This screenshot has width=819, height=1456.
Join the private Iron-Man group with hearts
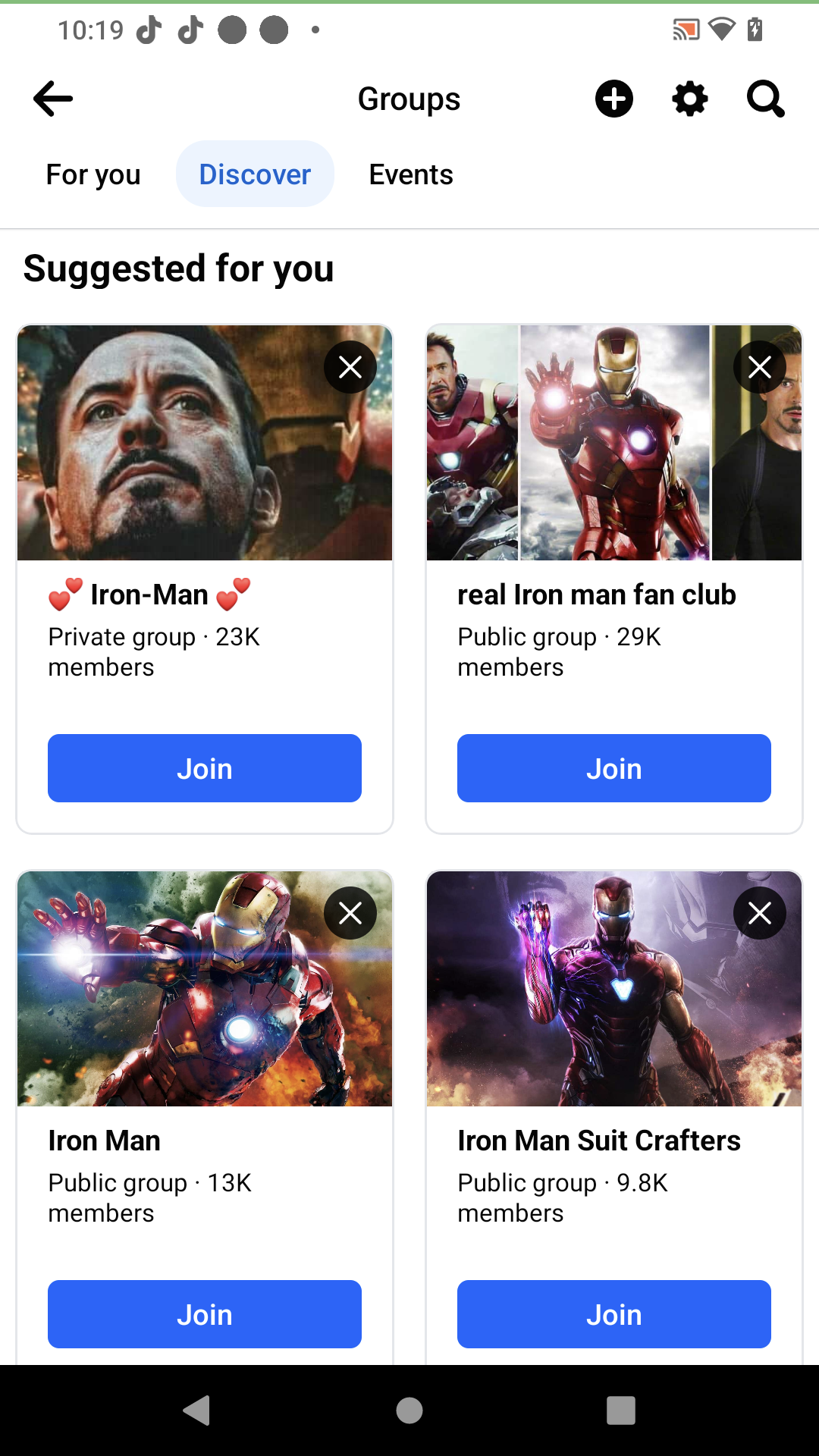[x=205, y=768]
